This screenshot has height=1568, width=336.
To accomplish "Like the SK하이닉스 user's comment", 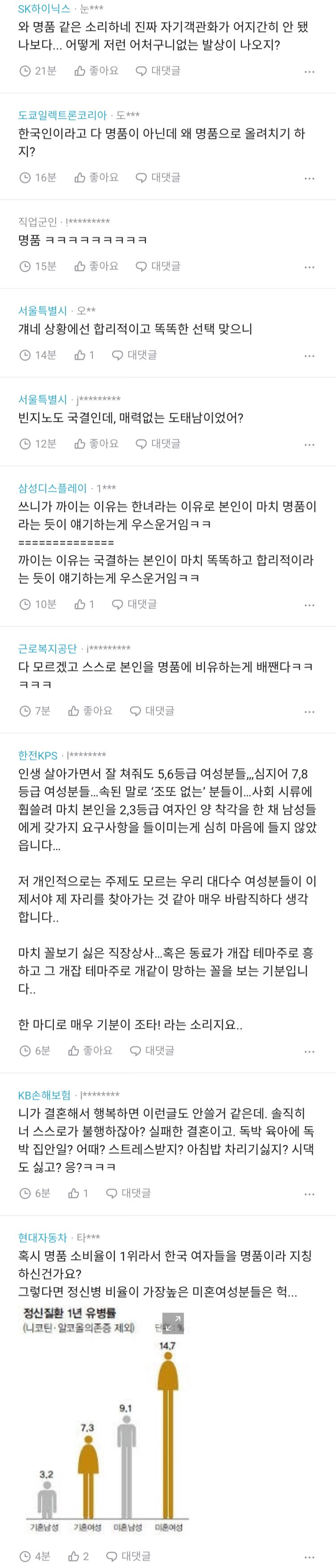I will 96,71.
